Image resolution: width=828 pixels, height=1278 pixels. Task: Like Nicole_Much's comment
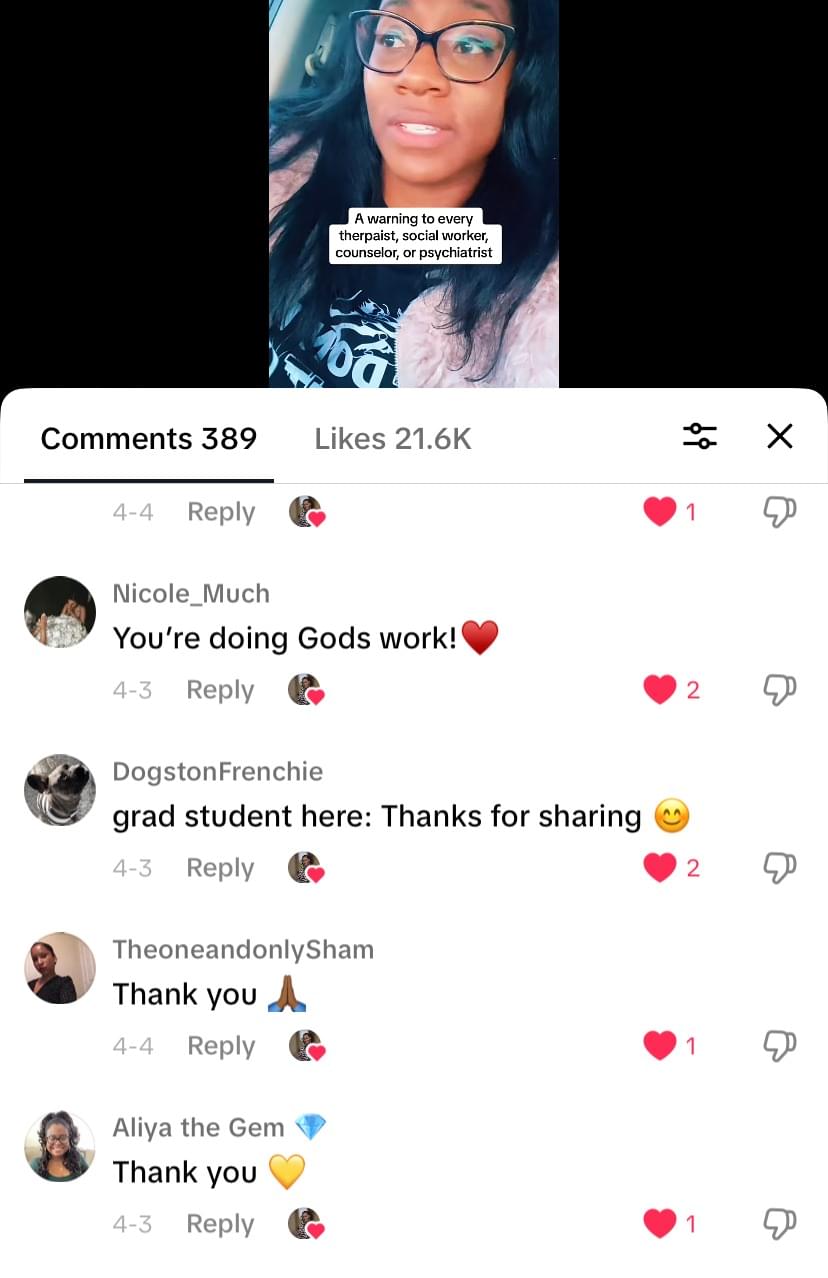[660, 689]
